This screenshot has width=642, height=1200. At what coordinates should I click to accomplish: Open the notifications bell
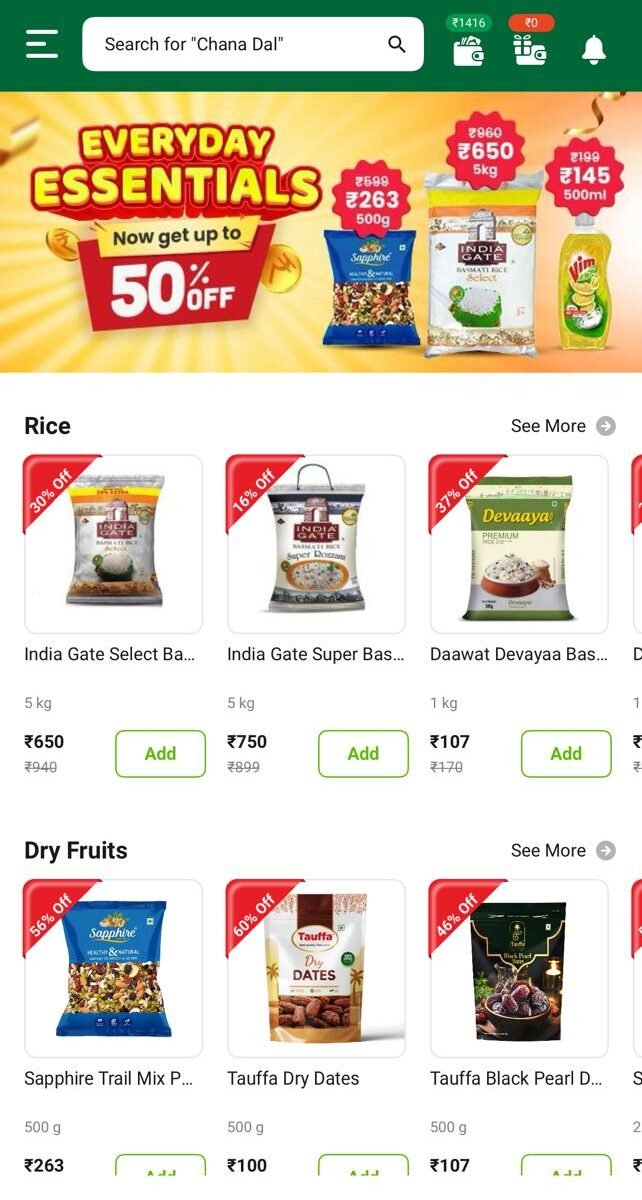(594, 47)
